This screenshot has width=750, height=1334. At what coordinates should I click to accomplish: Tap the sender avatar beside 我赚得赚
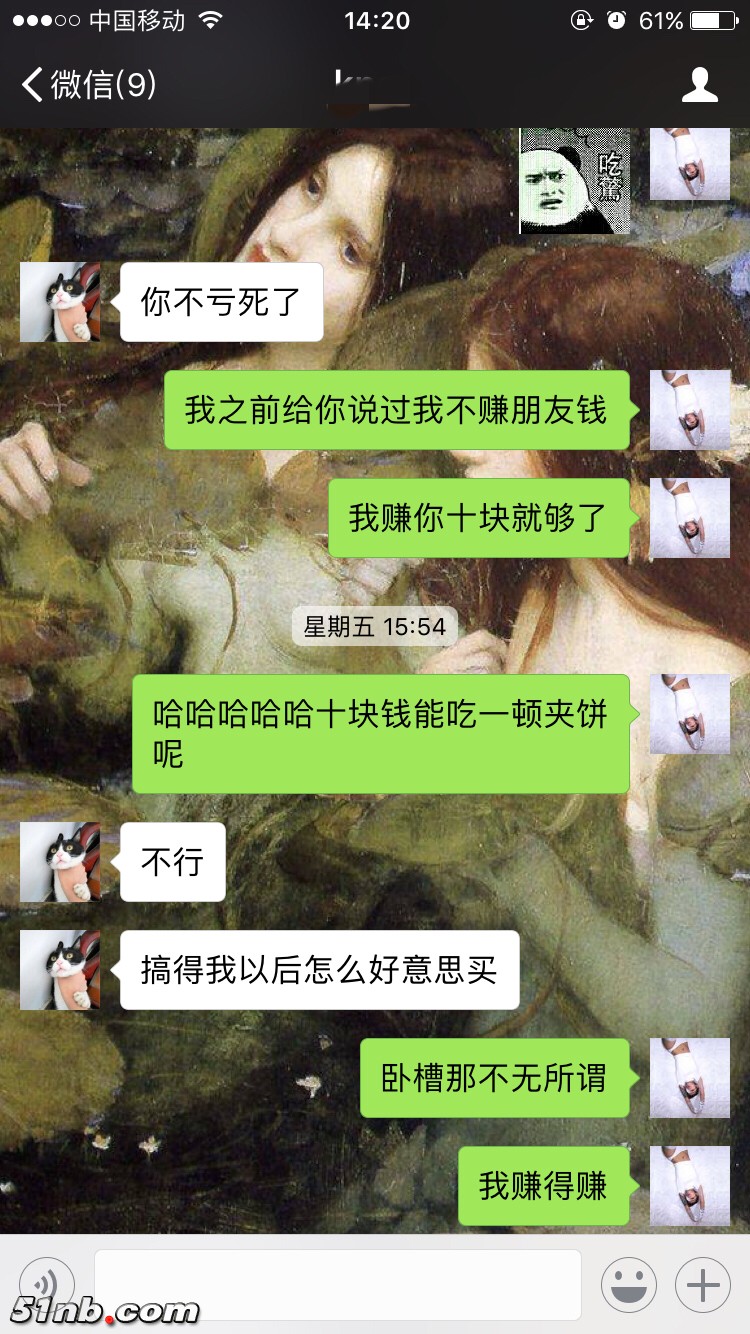coord(690,1186)
